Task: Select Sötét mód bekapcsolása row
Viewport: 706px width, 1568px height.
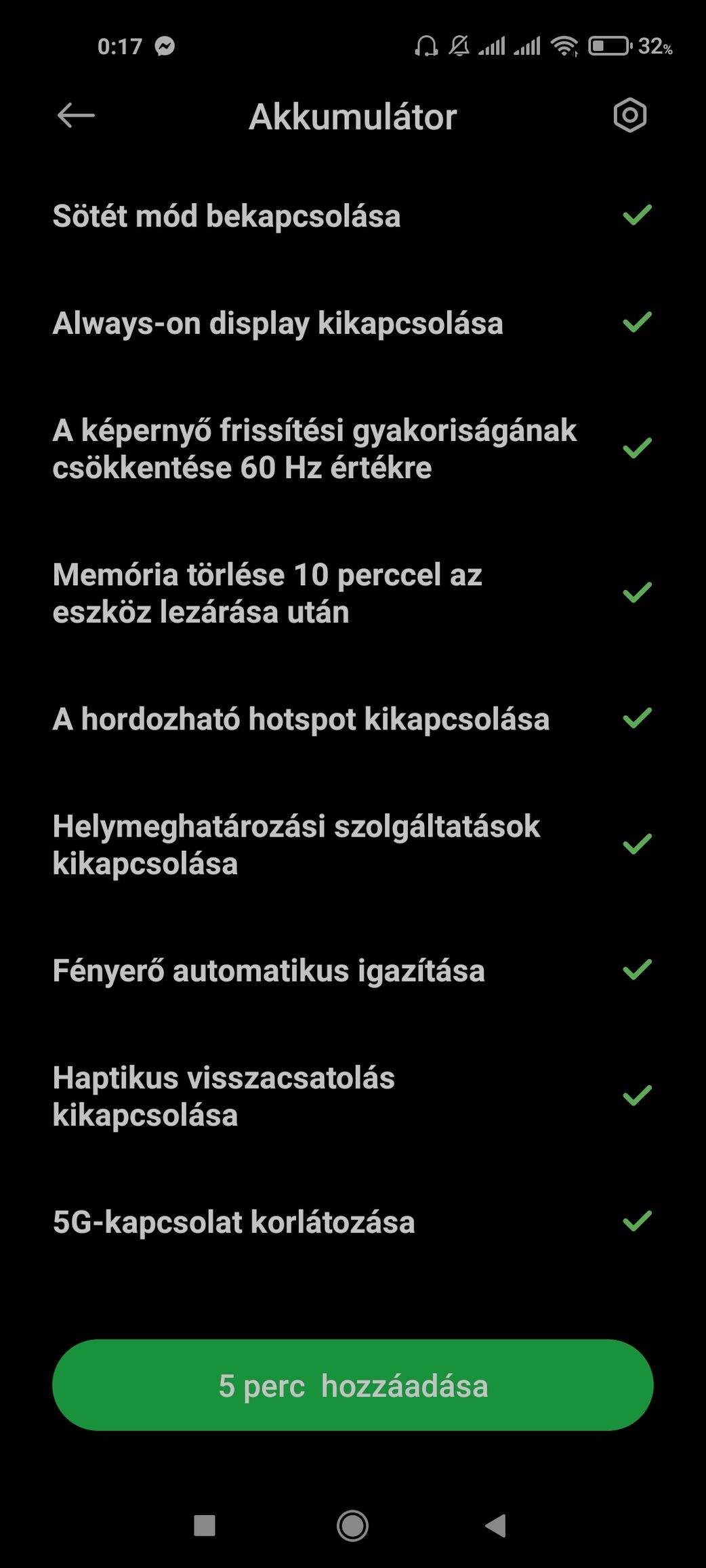Action: (353, 216)
